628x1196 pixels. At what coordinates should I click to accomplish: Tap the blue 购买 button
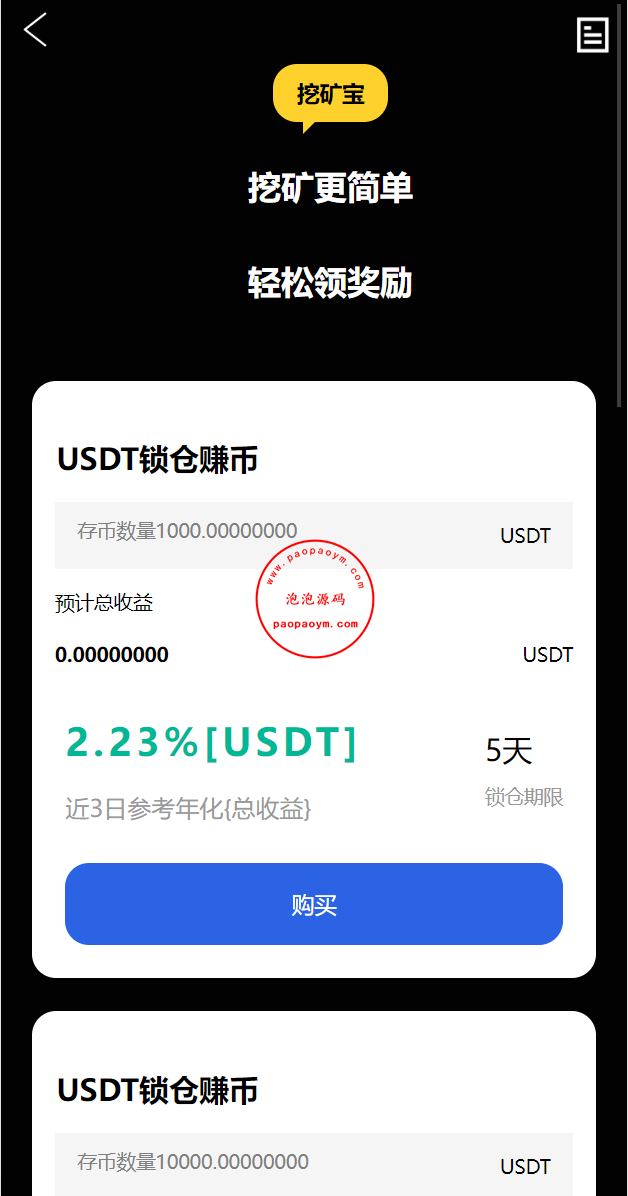314,904
